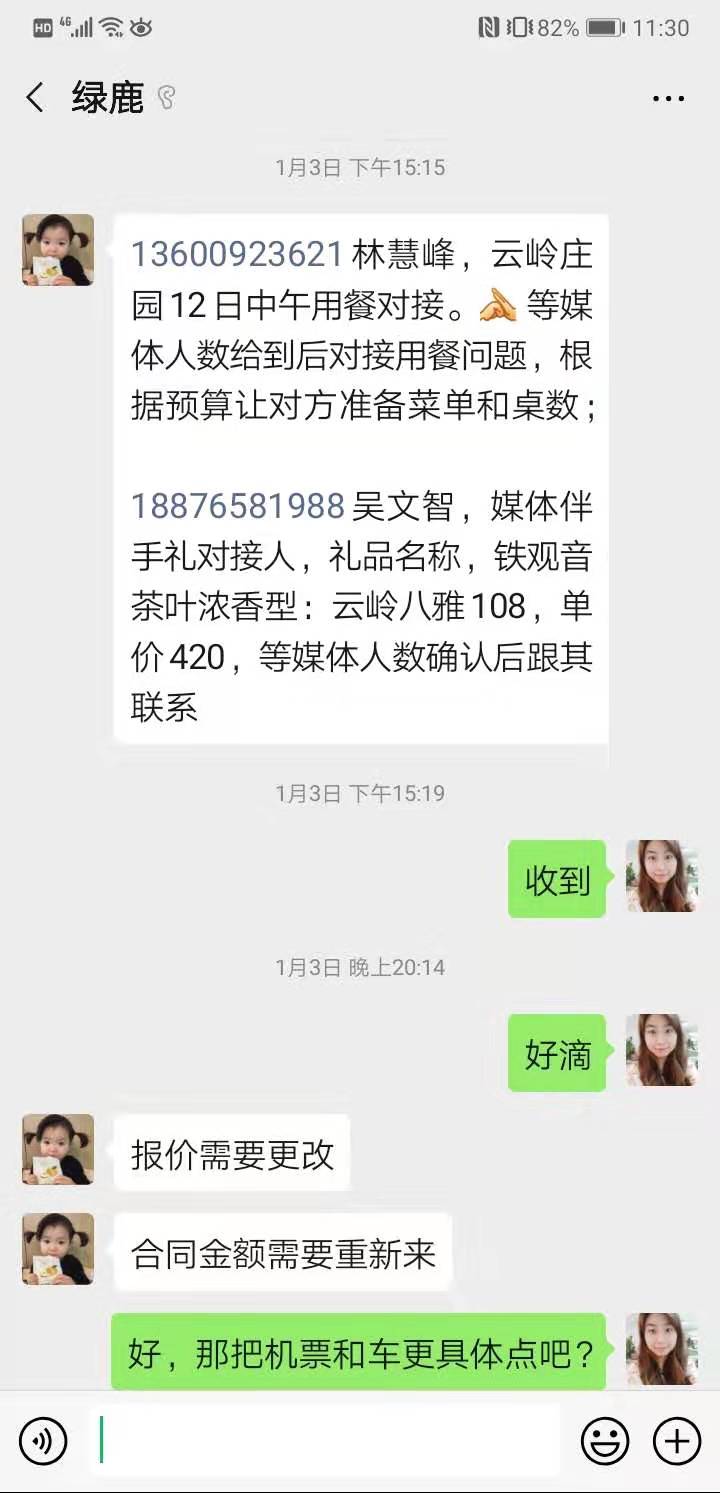This screenshot has height=1493, width=720.
Task: Go back from the 绿鹿 chat
Action: 35,98
